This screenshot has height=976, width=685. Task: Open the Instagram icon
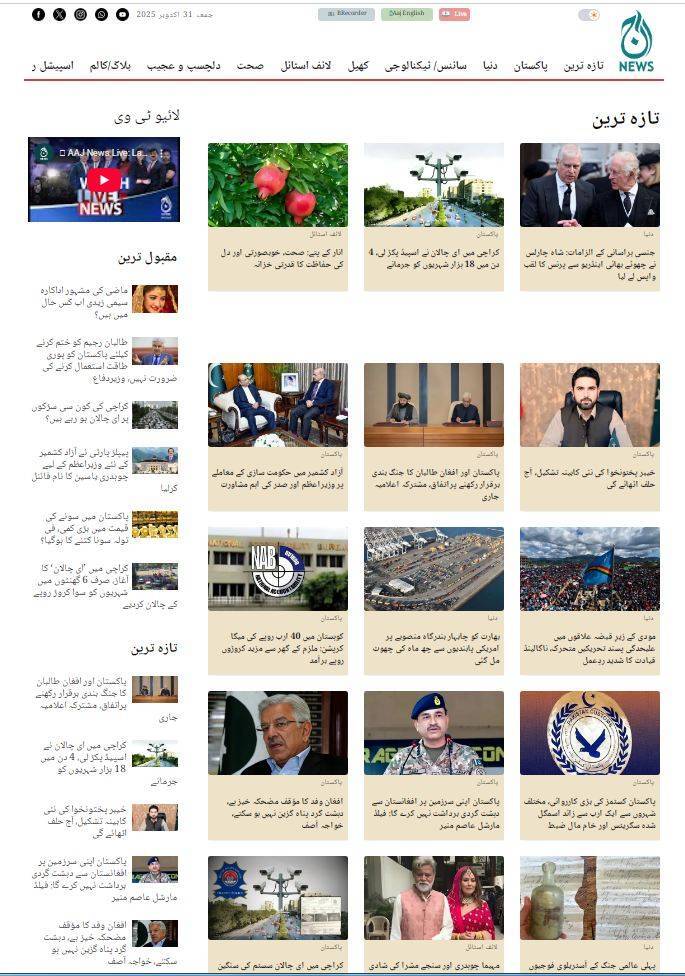pos(80,15)
